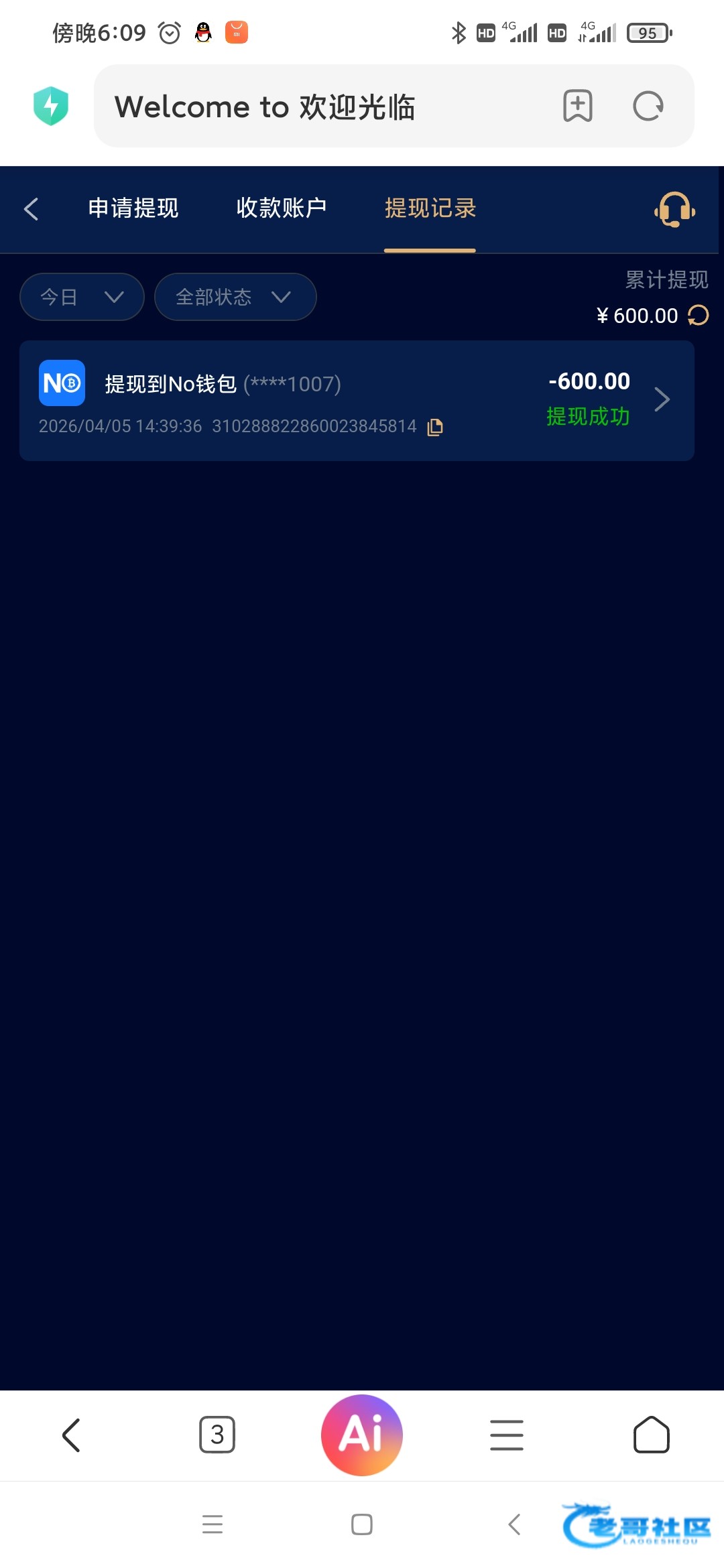Open the browser hamburger menu
Image resolution: width=724 pixels, height=1568 pixels.
[x=507, y=1435]
